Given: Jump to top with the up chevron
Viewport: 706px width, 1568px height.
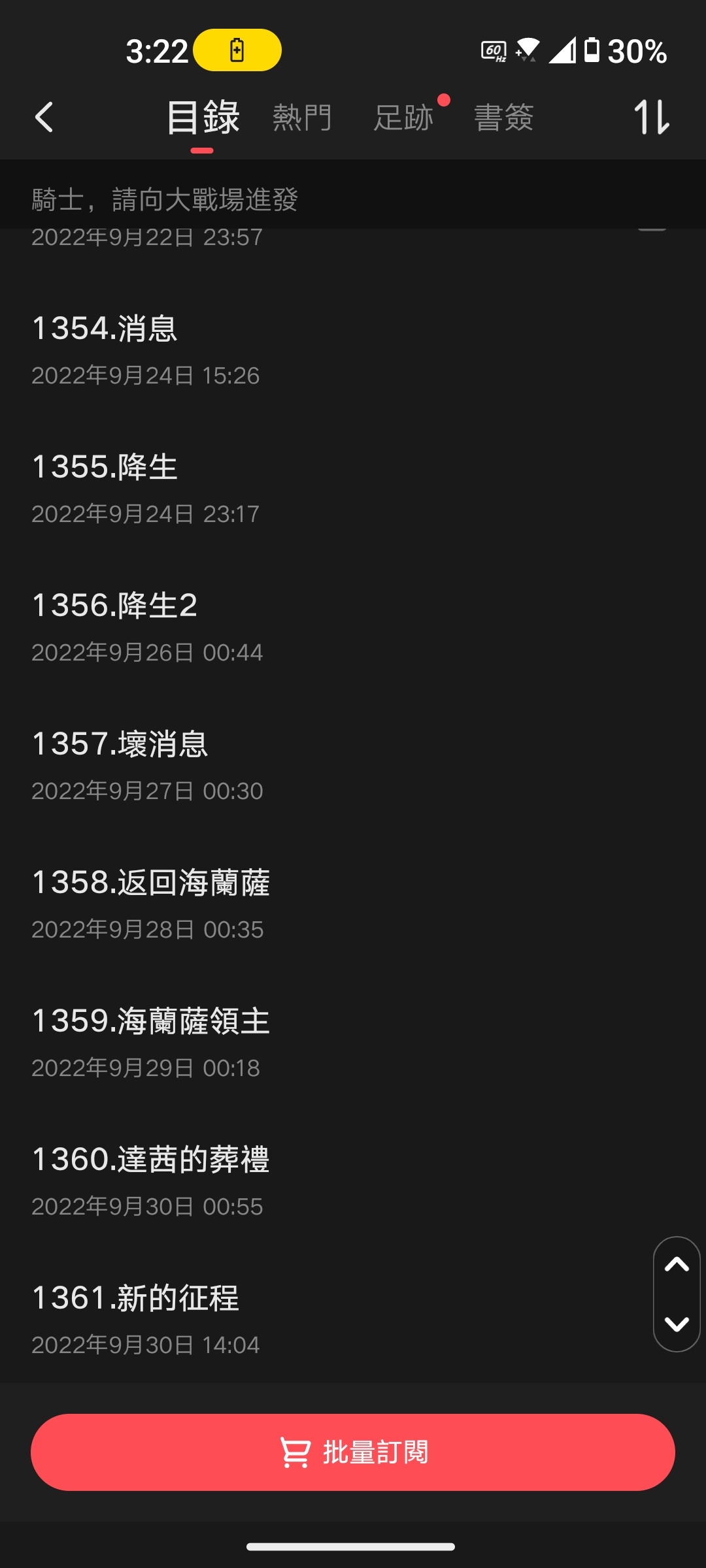Looking at the screenshot, I should [x=677, y=1265].
